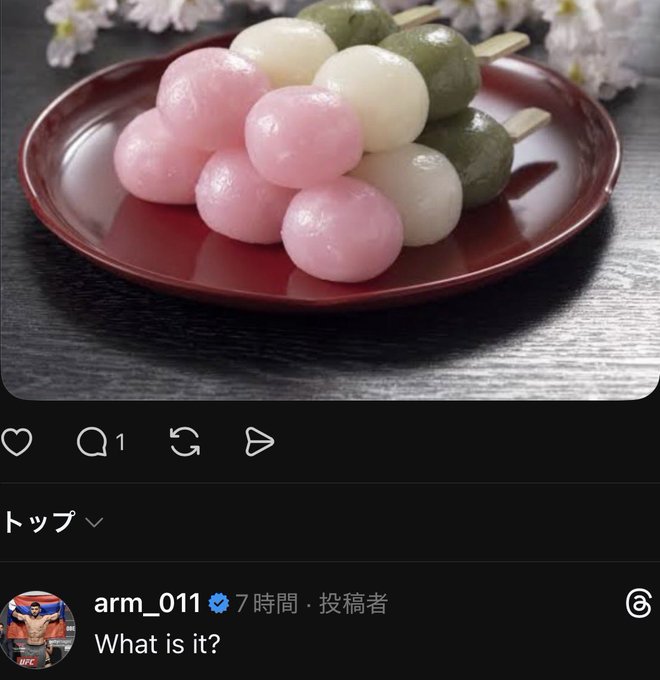Like the dango post

point(16,442)
